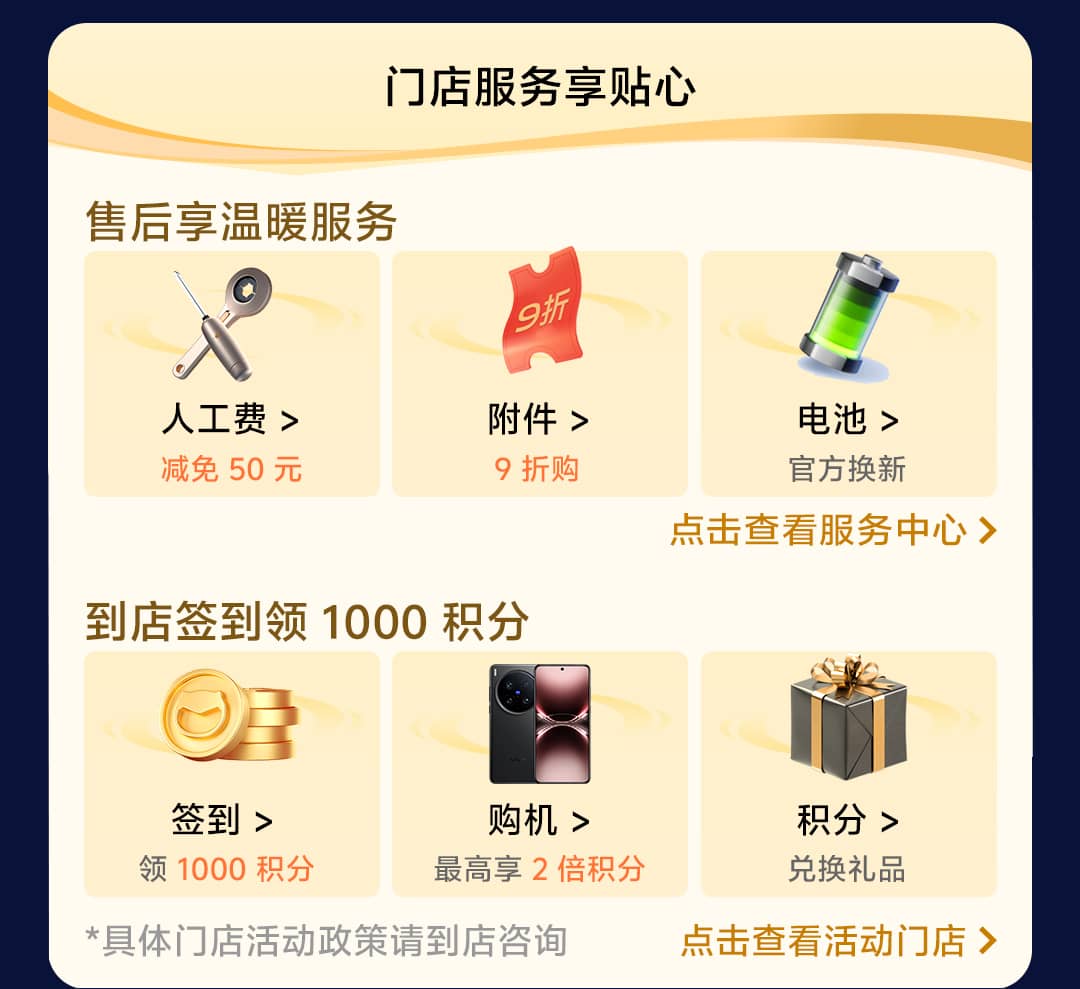Tap the 点击查看服务中心 link
The height and width of the screenshot is (989, 1080).
tap(833, 530)
